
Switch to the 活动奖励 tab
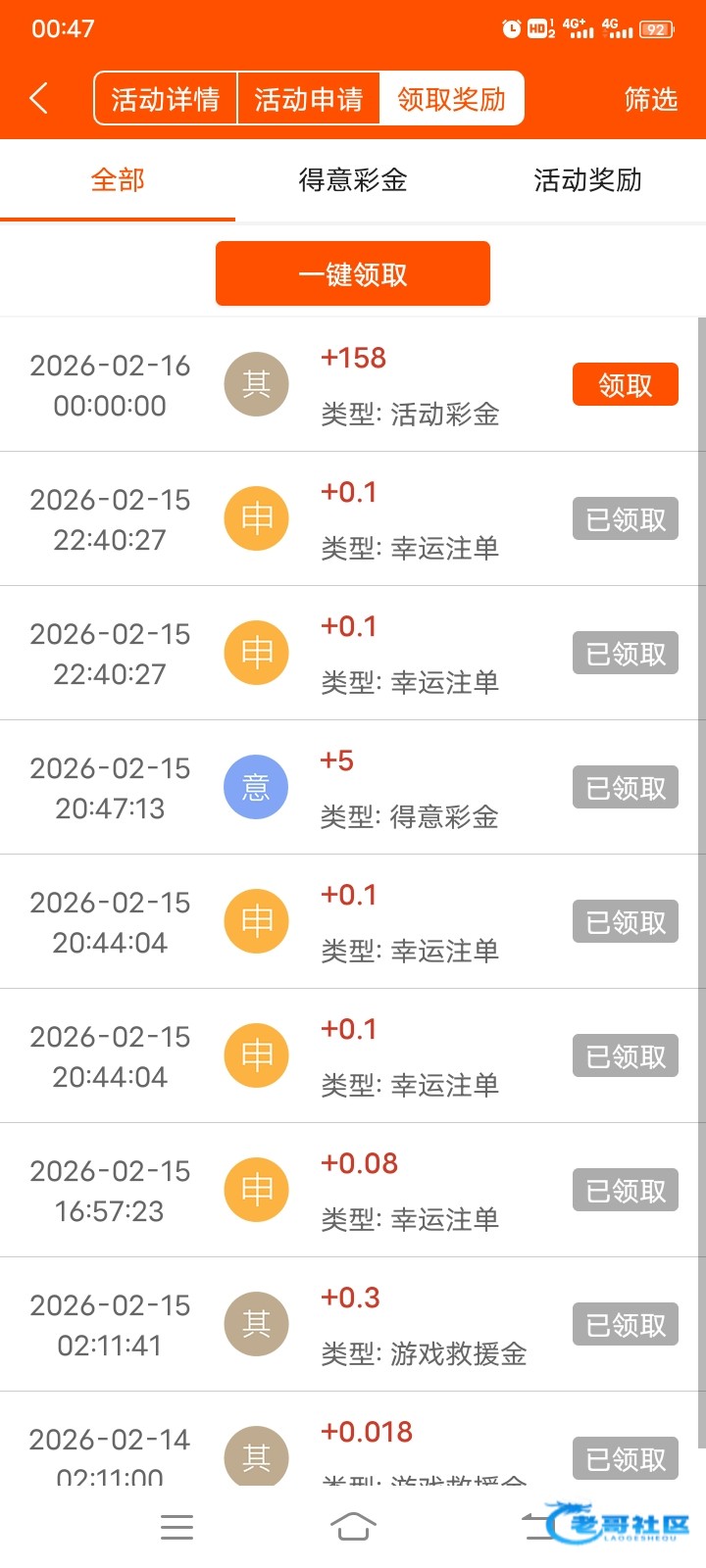pyautogui.click(x=587, y=180)
